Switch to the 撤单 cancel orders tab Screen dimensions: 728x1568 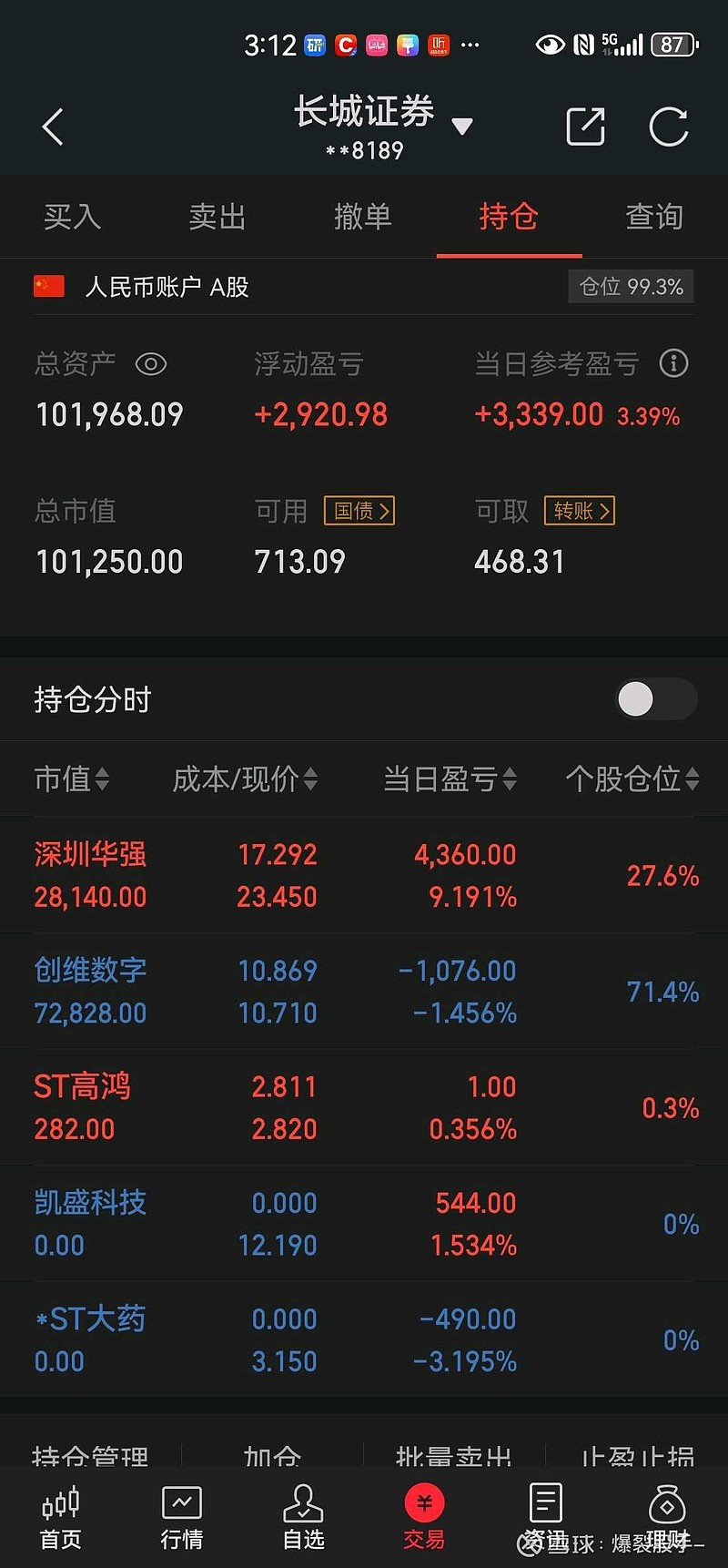363,217
